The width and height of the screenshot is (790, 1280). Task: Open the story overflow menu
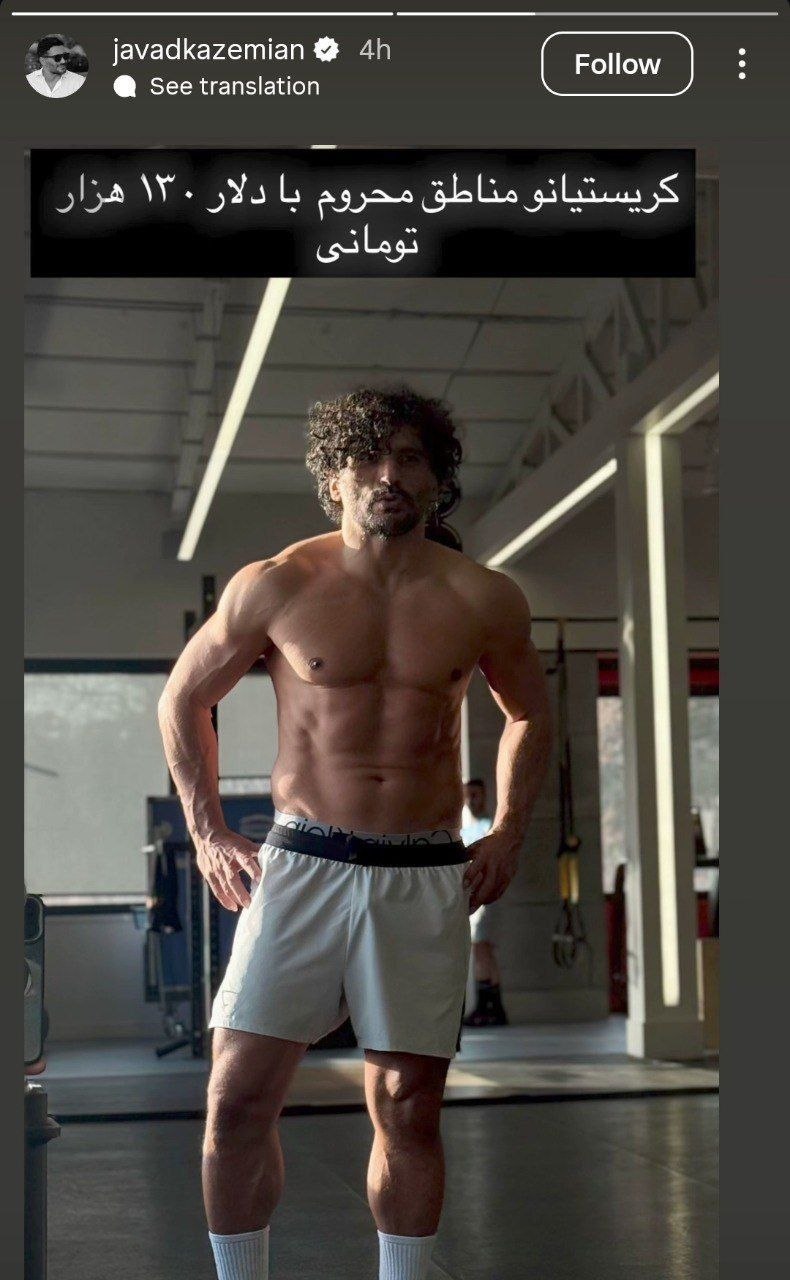click(x=741, y=64)
